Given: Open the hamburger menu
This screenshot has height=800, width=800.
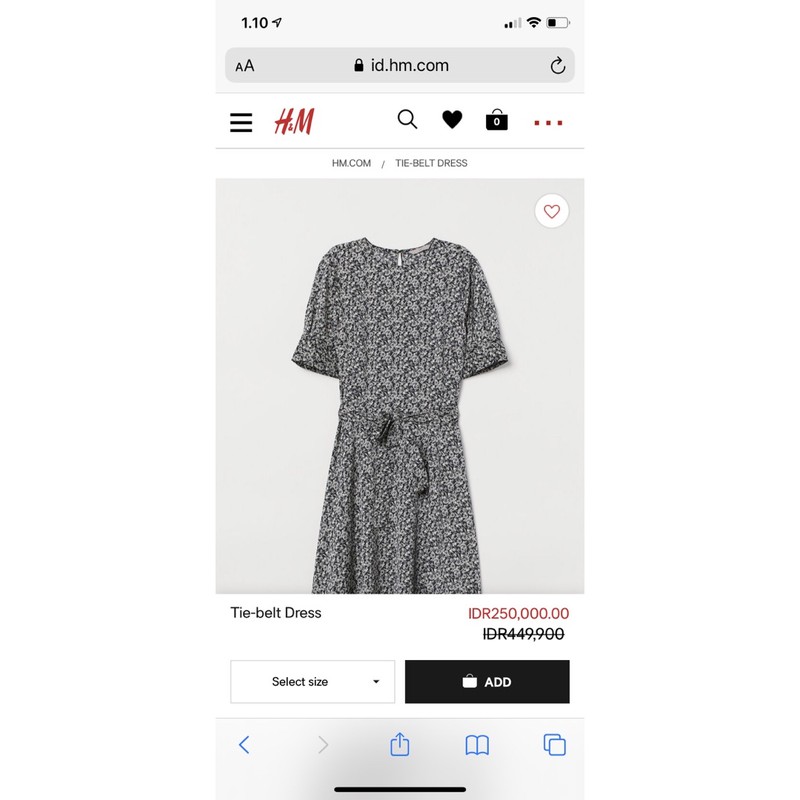Looking at the screenshot, I should (x=241, y=122).
